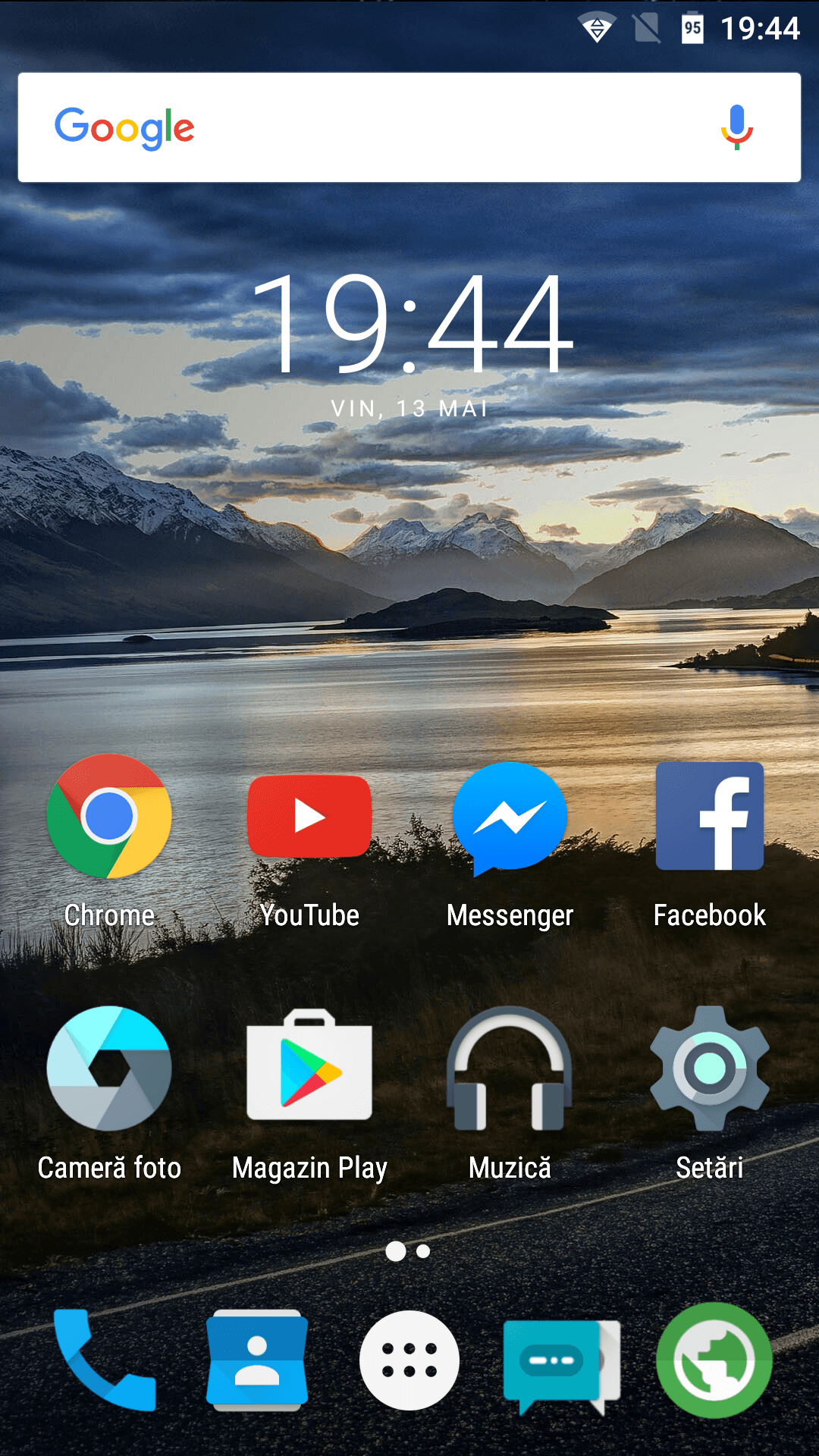Image resolution: width=819 pixels, height=1456 pixels.
Task: Open the app drawer
Action: tap(409, 1360)
